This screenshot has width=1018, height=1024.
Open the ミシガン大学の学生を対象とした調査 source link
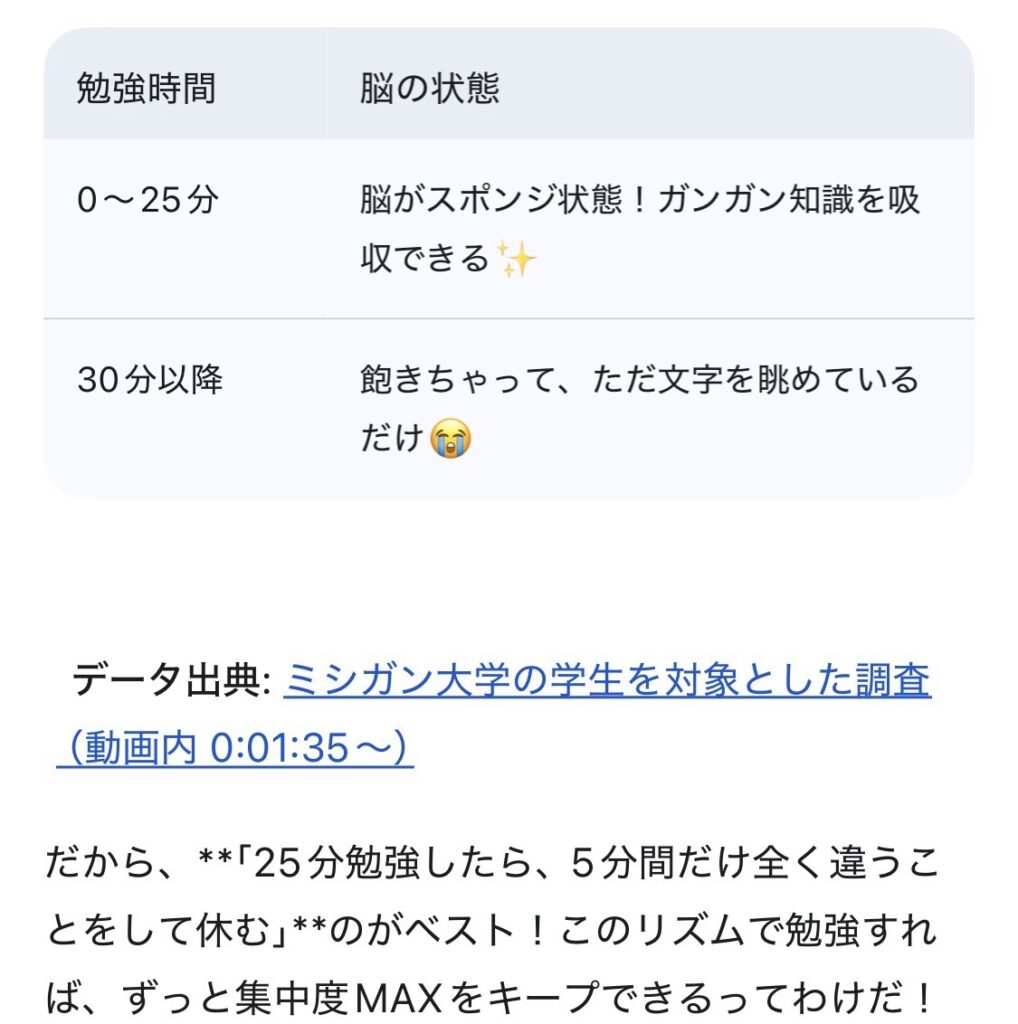606,682
